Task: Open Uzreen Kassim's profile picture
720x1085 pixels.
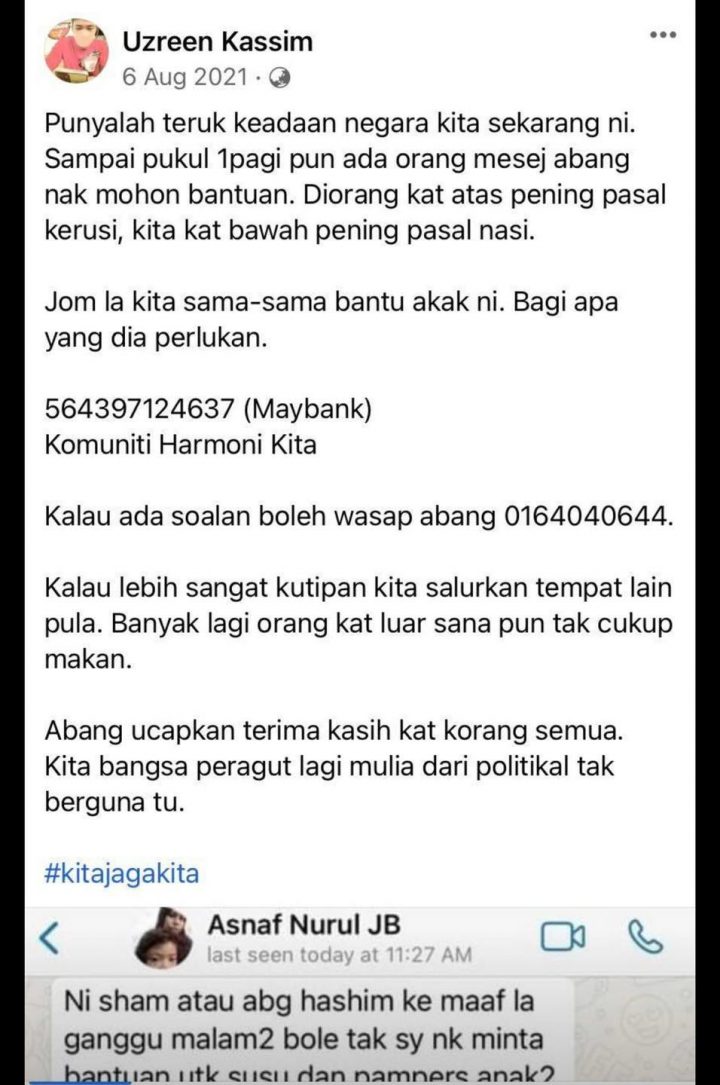Action: (75, 52)
